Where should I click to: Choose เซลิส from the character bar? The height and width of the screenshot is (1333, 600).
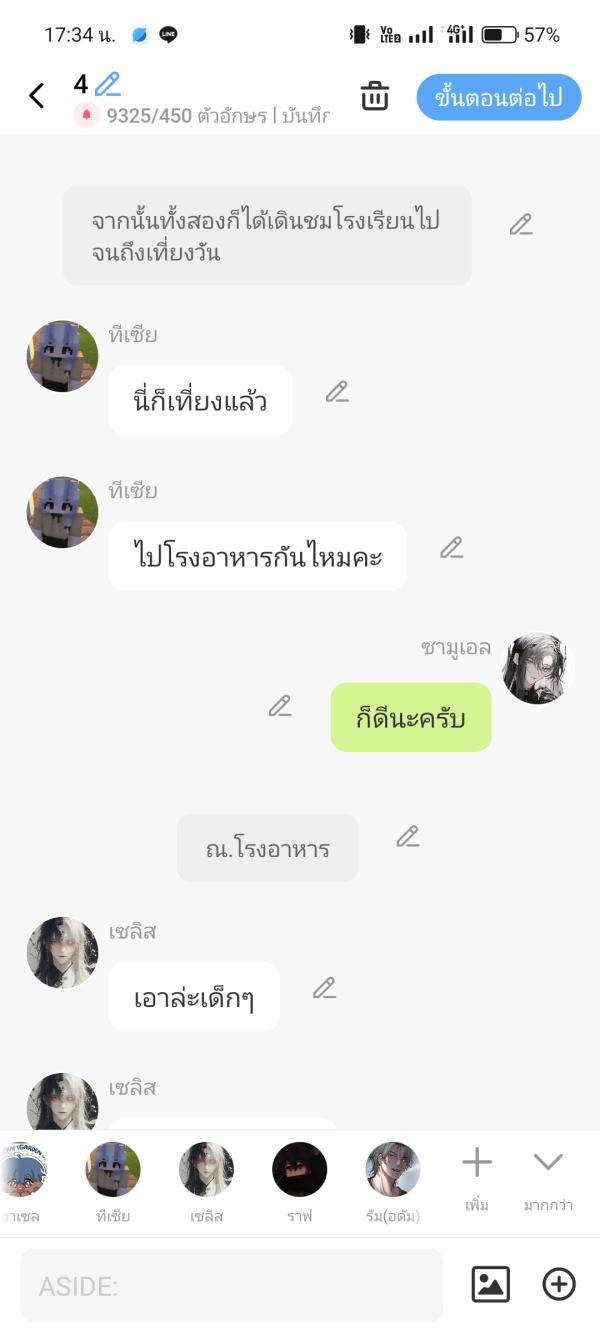[206, 1170]
